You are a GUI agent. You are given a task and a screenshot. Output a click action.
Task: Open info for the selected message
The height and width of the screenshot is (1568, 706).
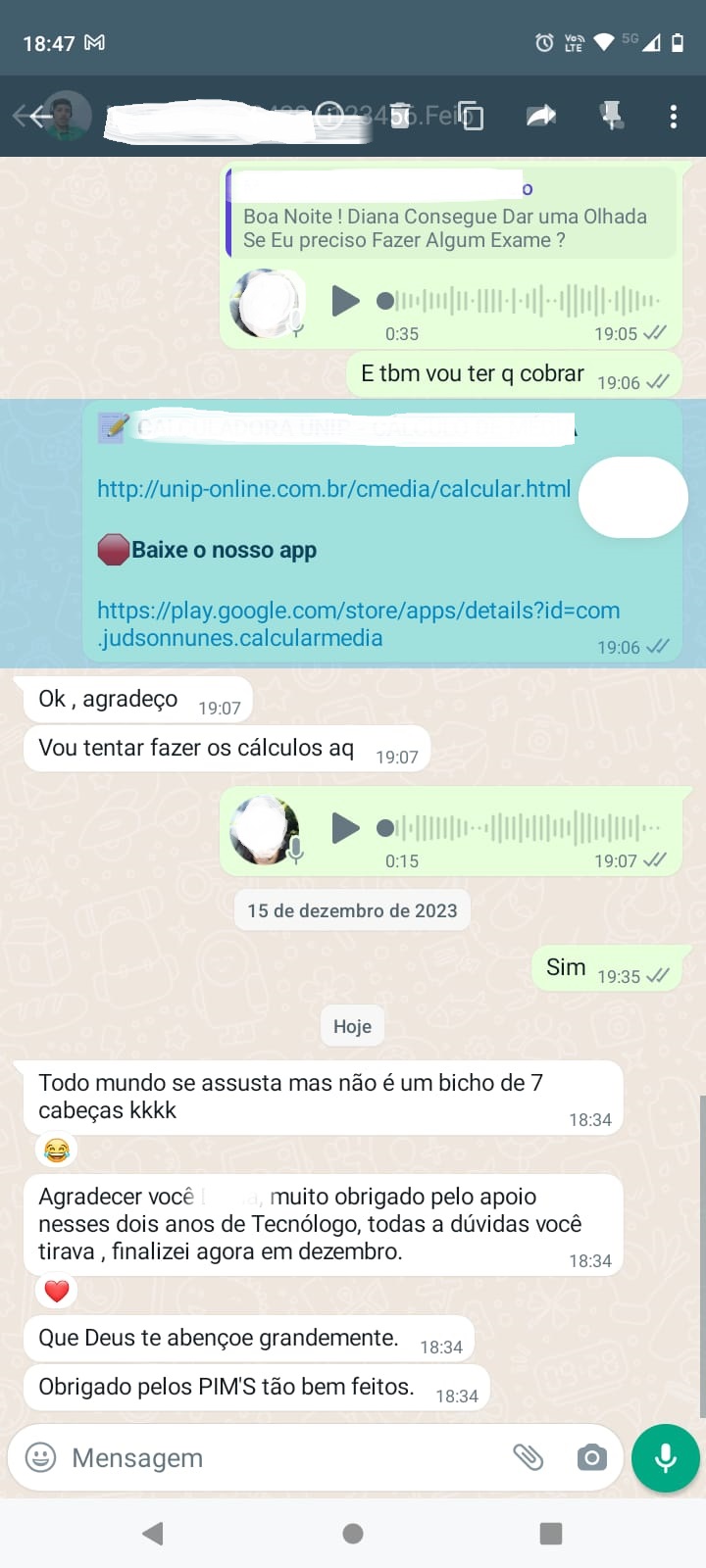pos(329,116)
